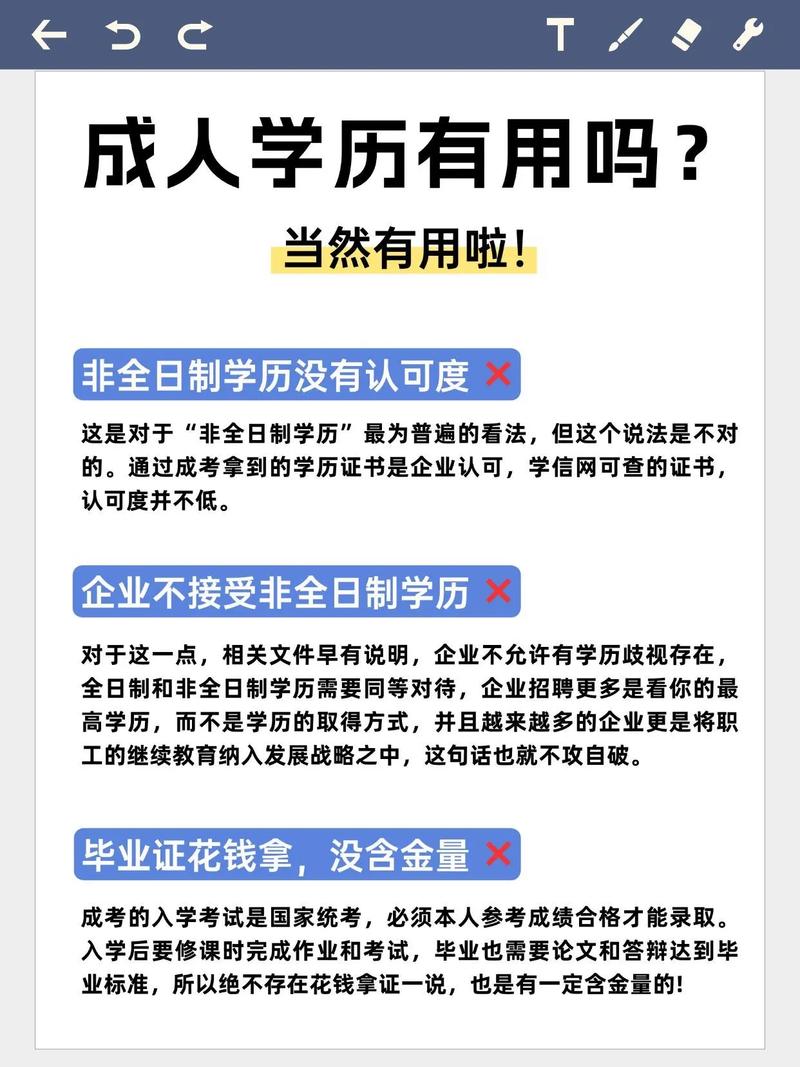Click the blue banner 企业不接受非全日制学历
Viewport: 800px width, 1067px height.
(280, 592)
